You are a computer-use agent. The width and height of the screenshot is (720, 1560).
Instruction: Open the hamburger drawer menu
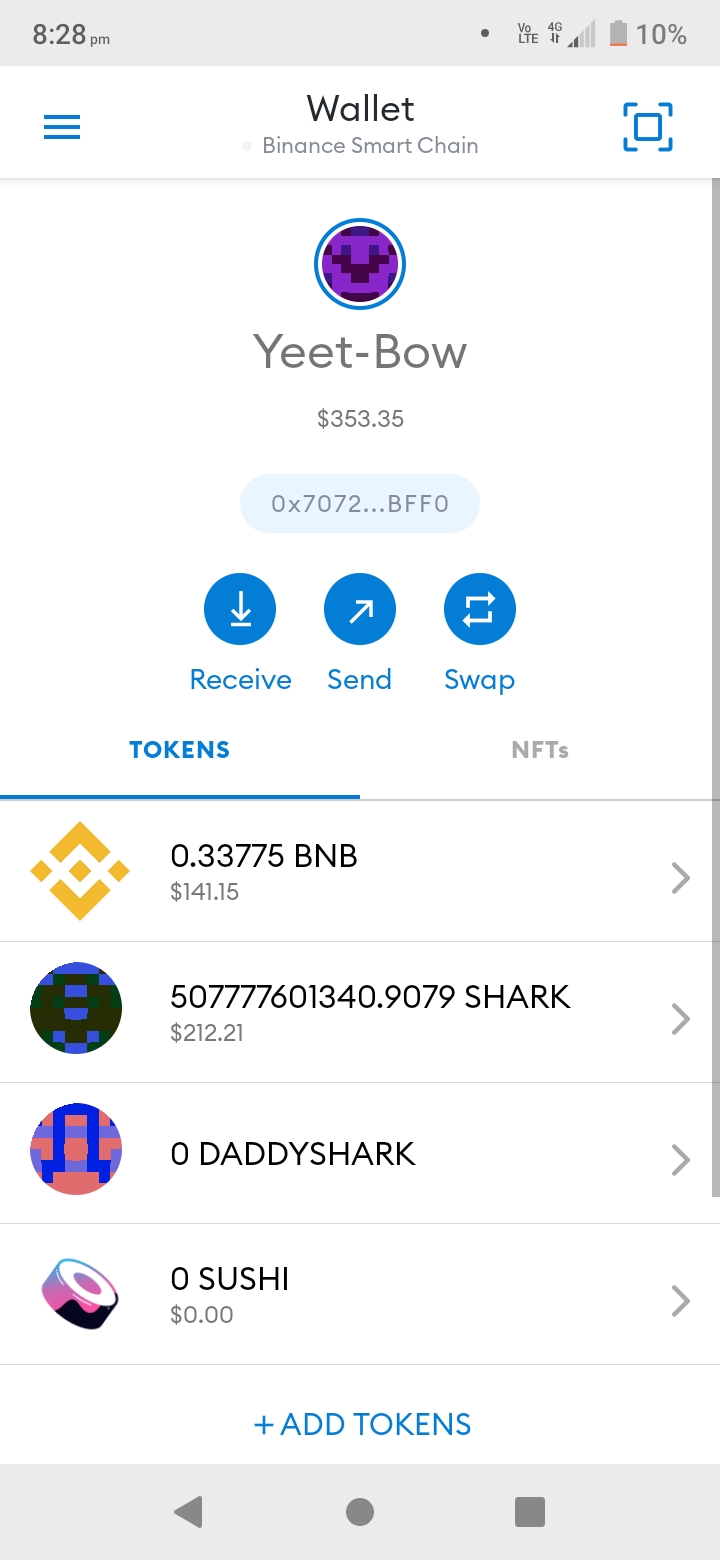click(x=62, y=127)
